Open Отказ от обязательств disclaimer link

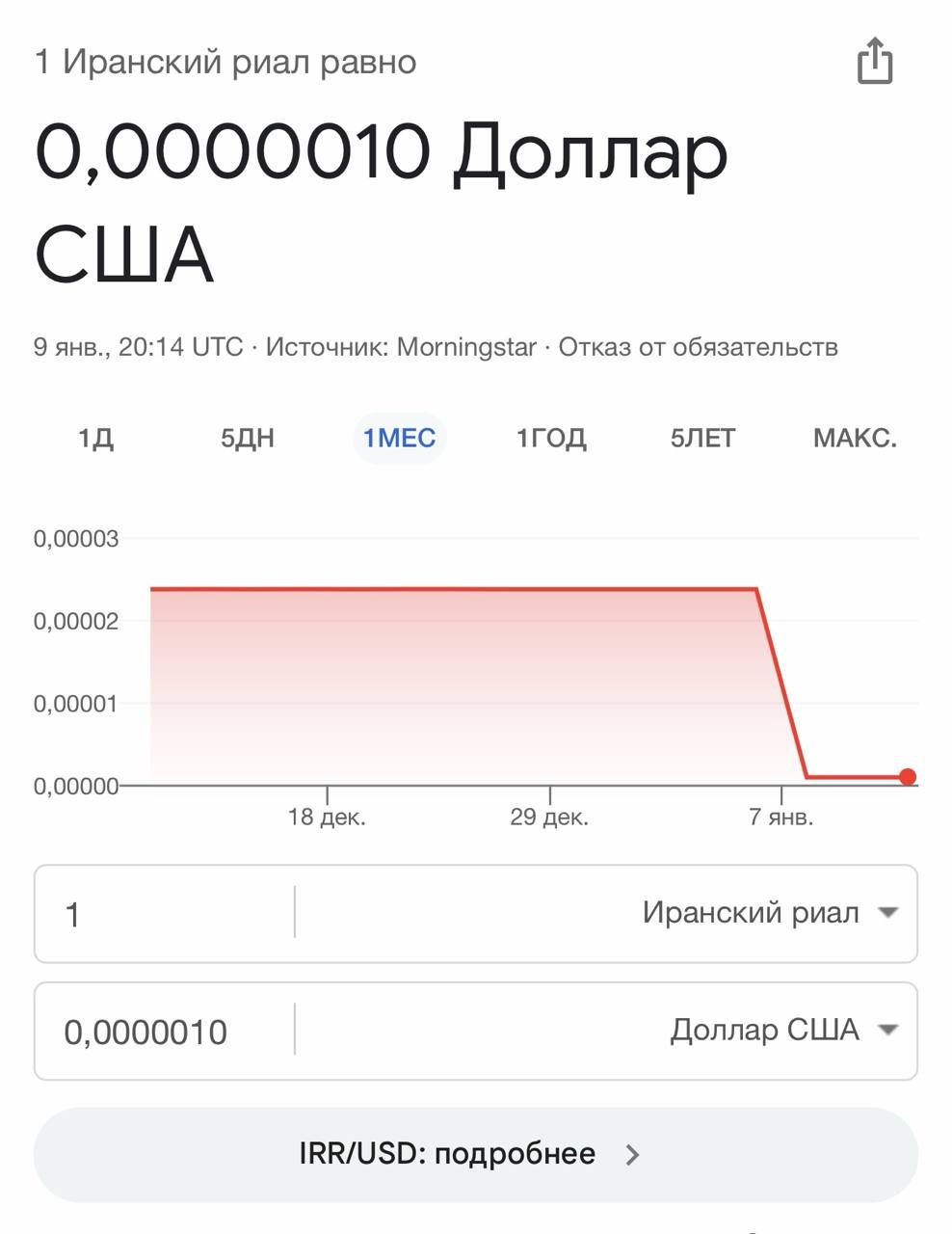coord(698,347)
